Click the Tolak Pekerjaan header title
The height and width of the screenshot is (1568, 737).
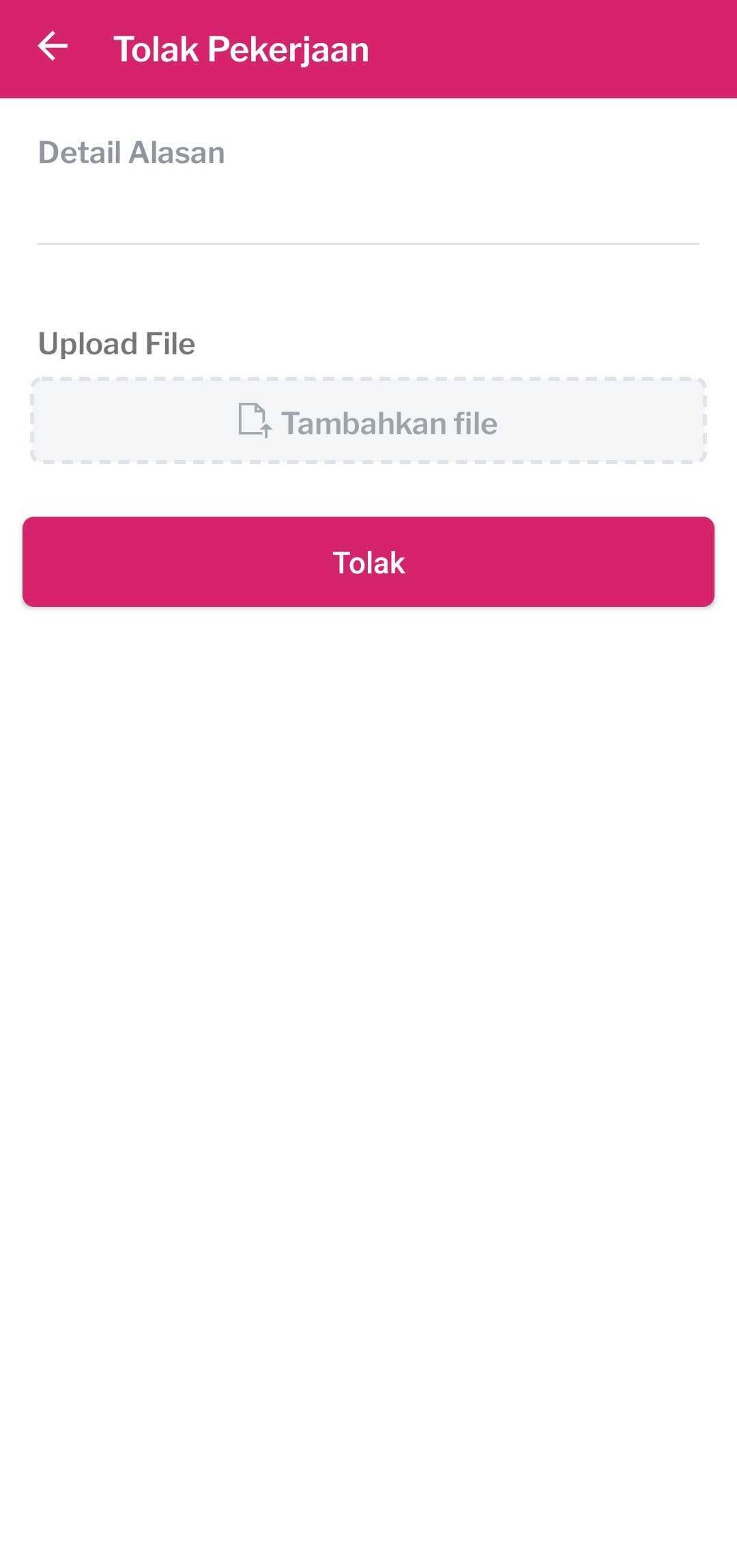pyautogui.click(x=242, y=48)
